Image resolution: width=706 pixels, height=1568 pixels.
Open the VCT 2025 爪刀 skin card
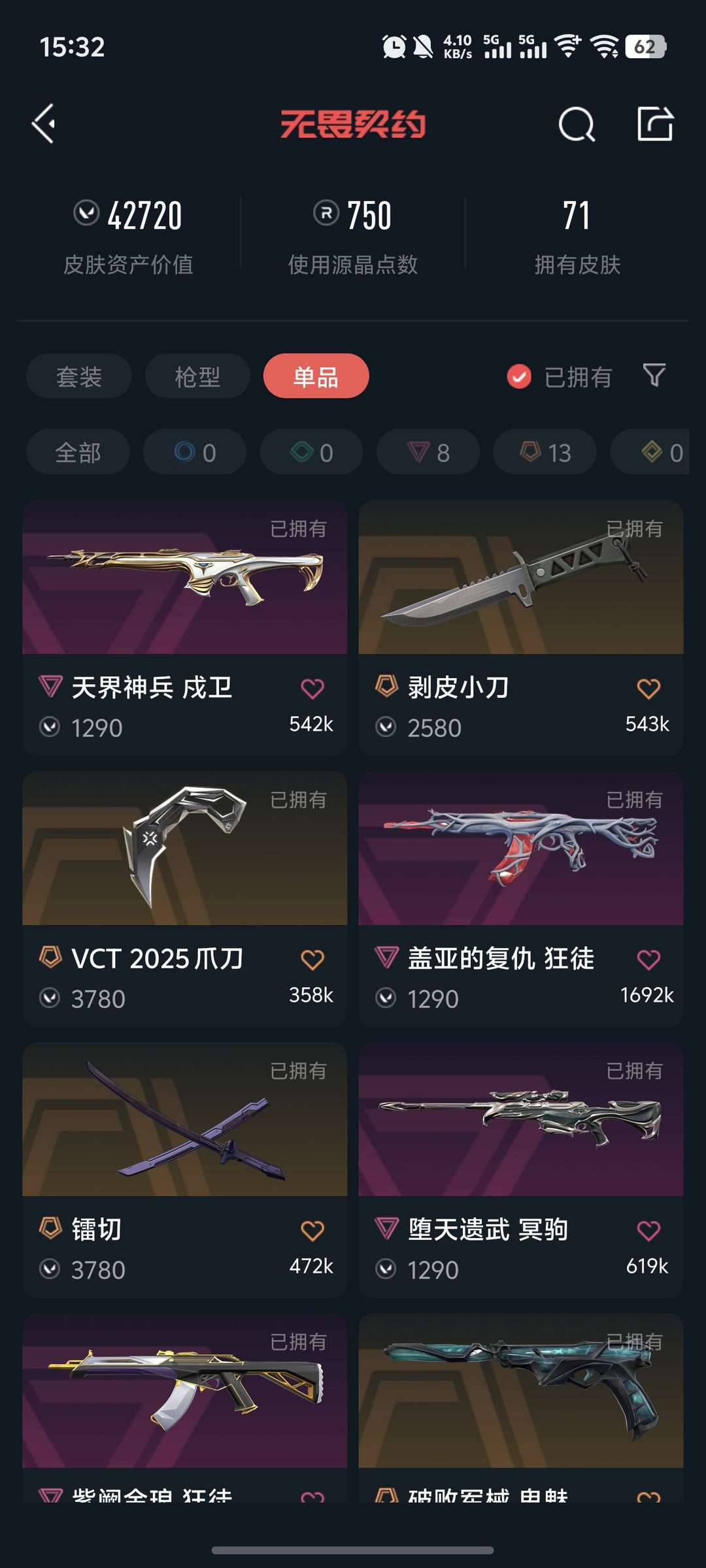pyautogui.click(x=185, y=899)
